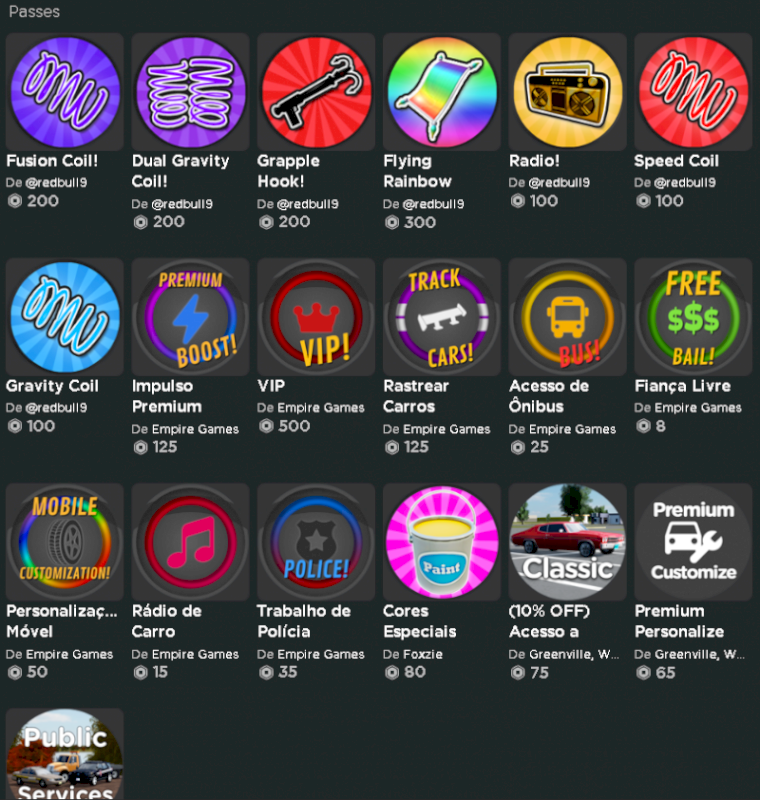Viewport: 760px width, 800px height.
Task: Open the Premium Personalize pass
Action: (x=693, y=542)
